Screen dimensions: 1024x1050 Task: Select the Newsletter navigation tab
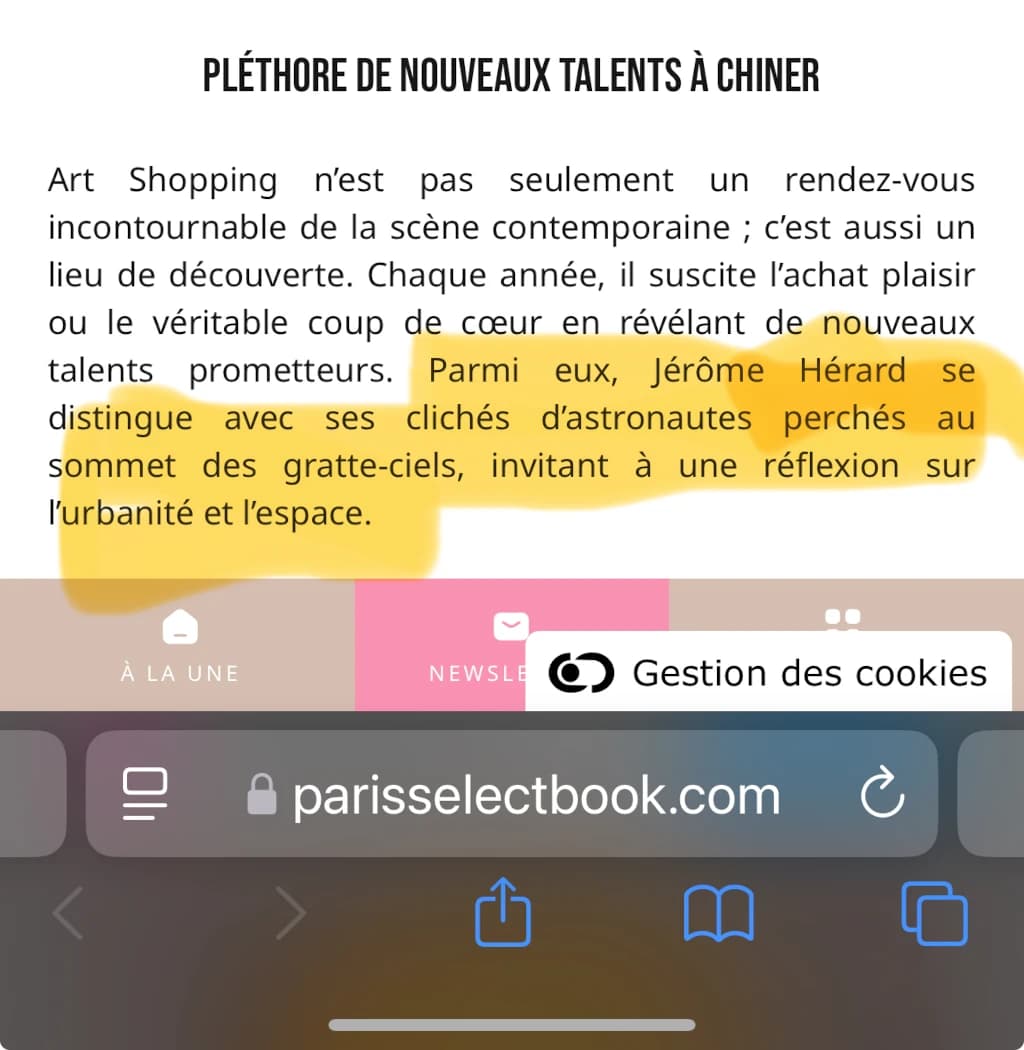pos(470,673)
